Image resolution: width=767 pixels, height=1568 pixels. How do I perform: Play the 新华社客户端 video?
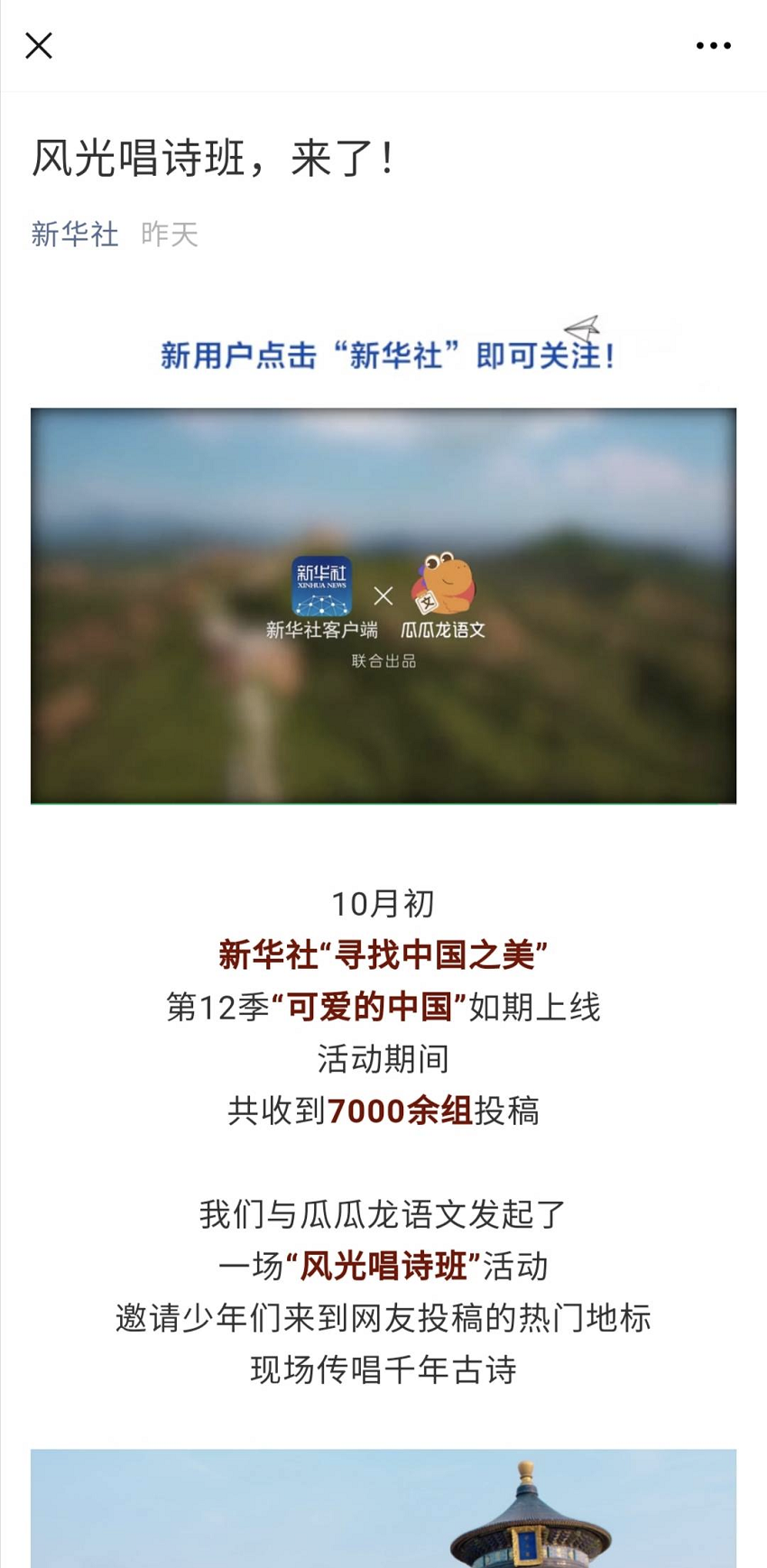pyautogui.click(x=383, y=605)
